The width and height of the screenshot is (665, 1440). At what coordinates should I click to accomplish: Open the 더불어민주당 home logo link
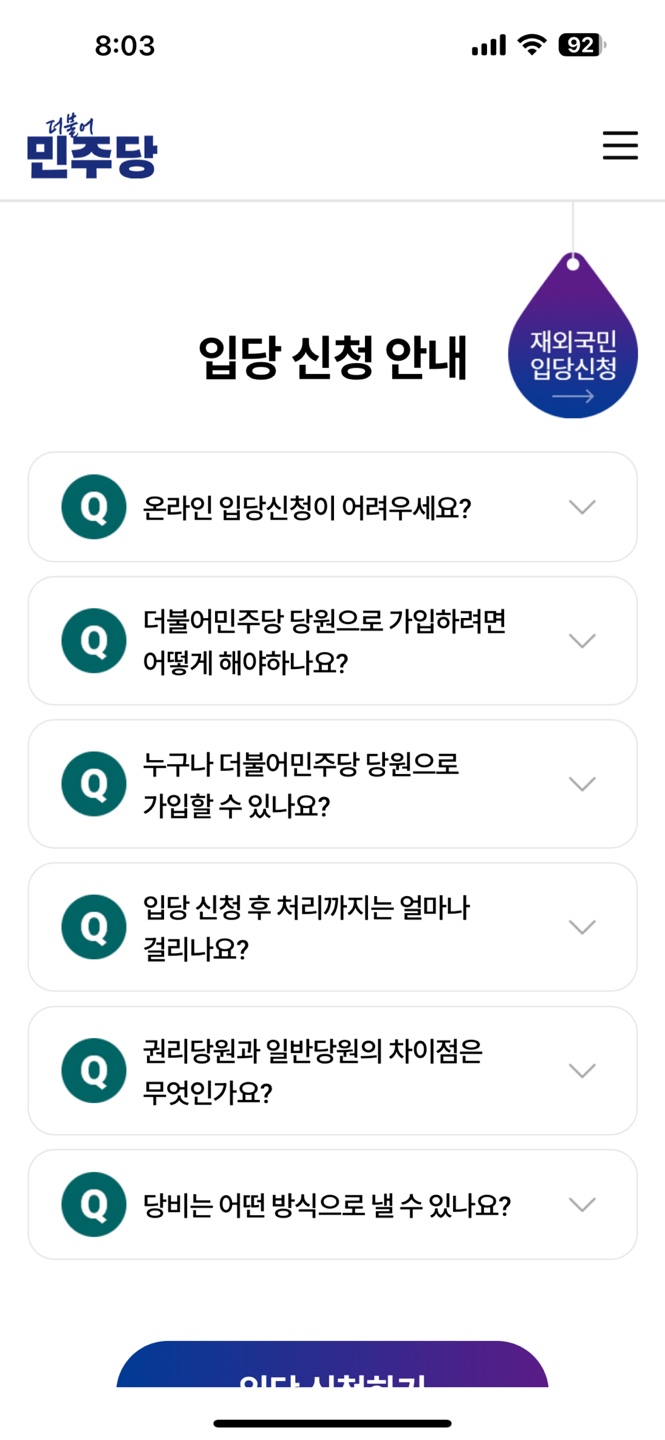pos(92,148)
